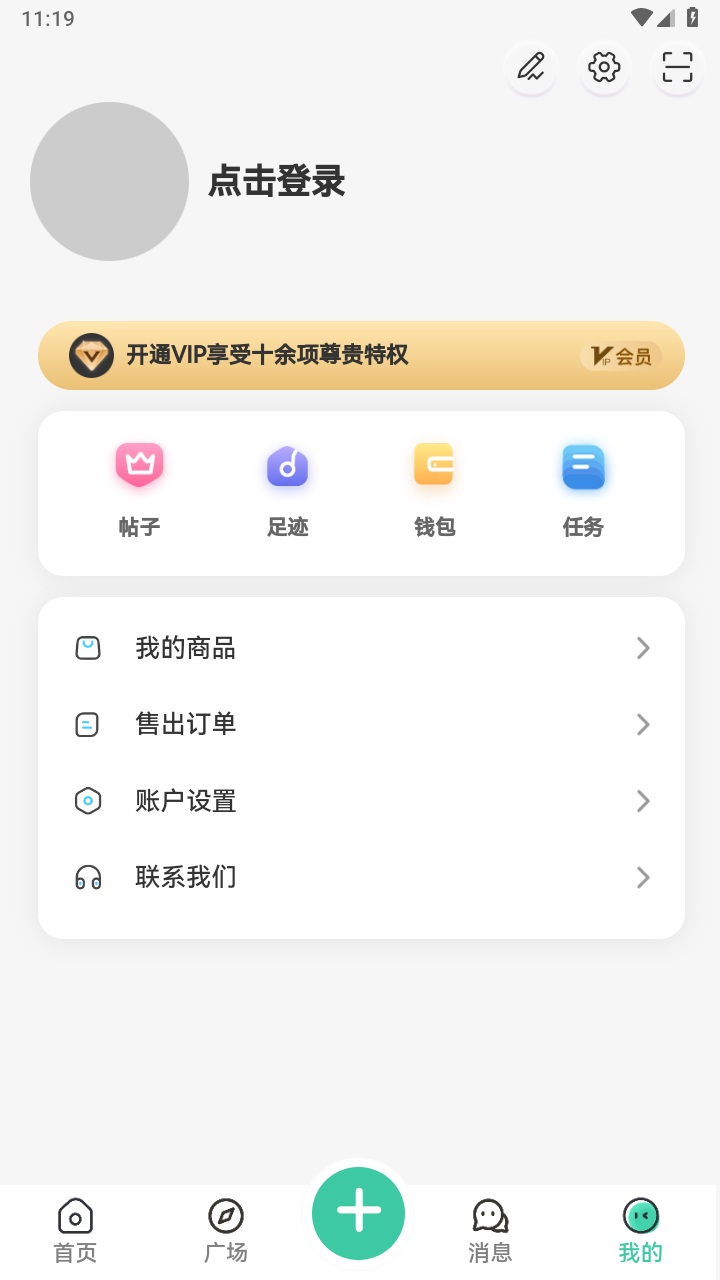Open the 消息 (Messages) tab
The image size is (720, 1280).
click(489, 1230)
